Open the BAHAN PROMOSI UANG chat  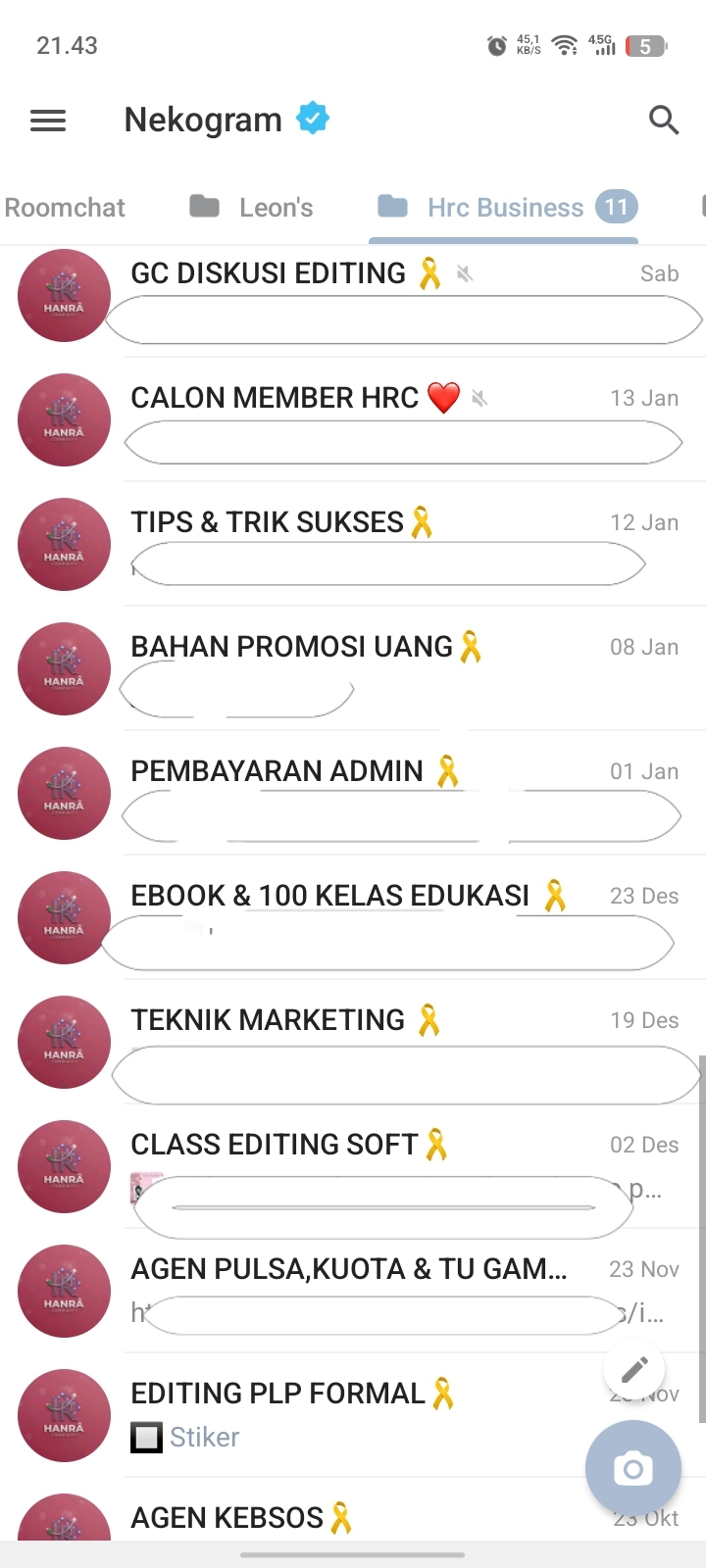(353, 668)
